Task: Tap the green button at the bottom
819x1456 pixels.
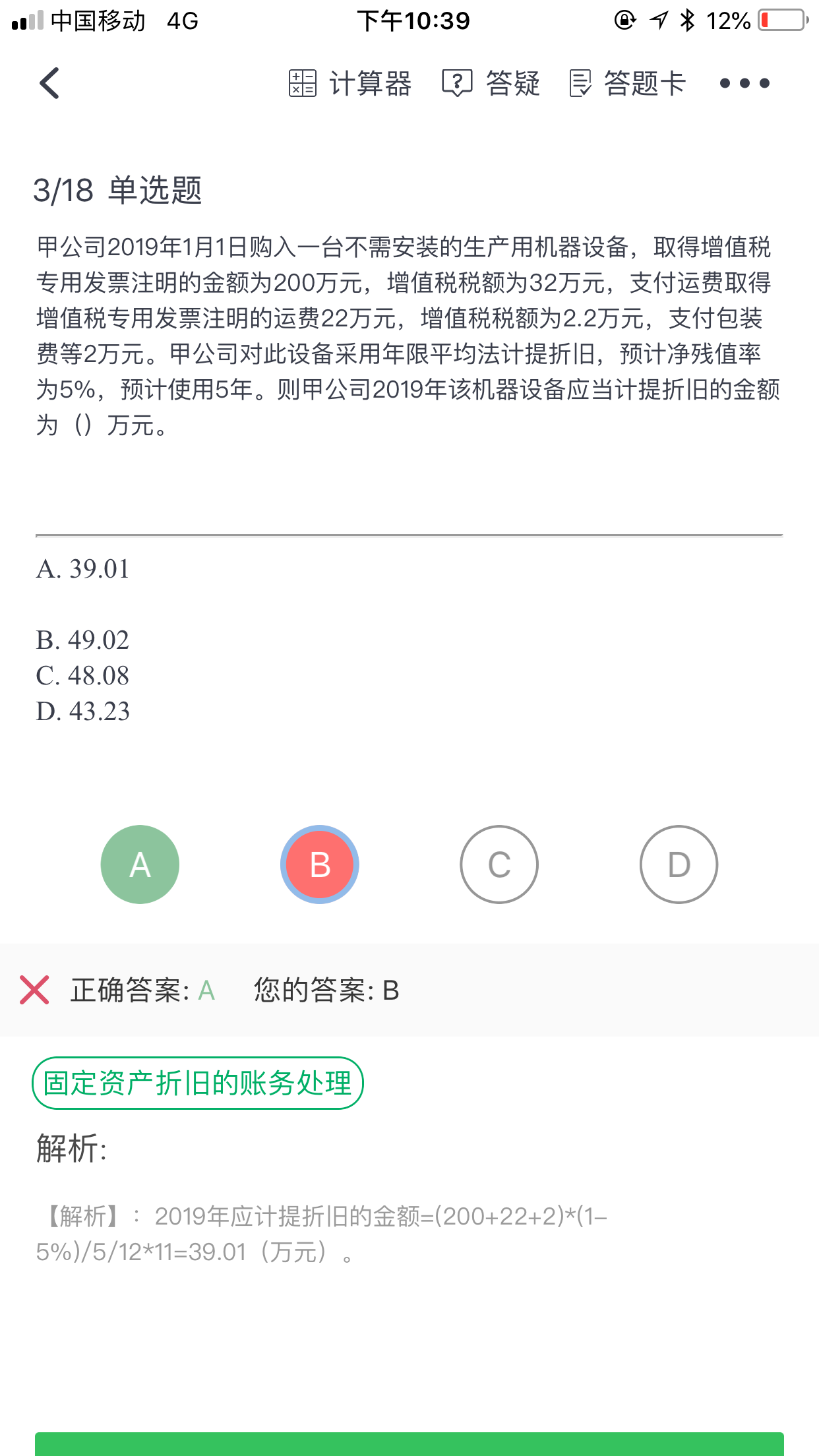Action: (409, 1444)
